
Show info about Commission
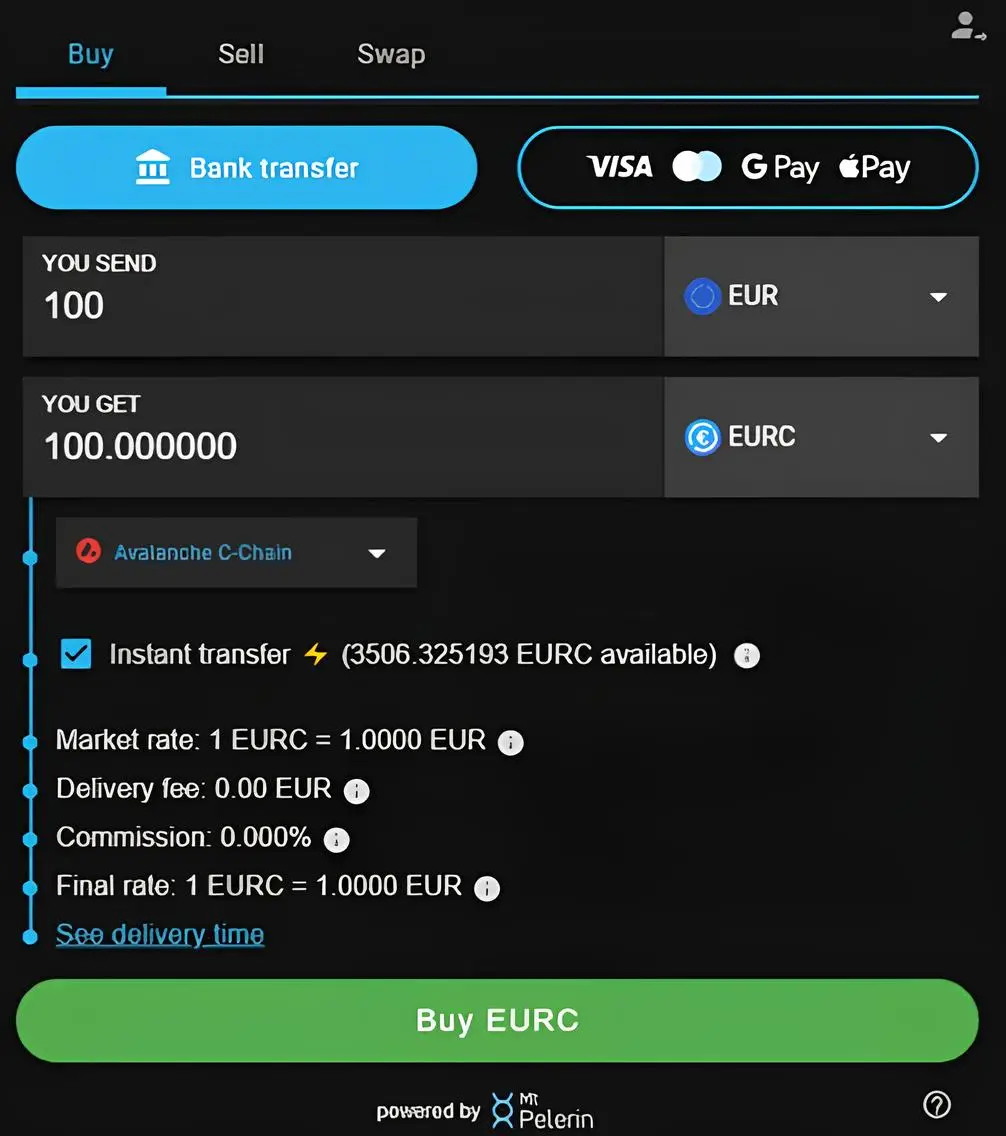[x=337, y=839]
